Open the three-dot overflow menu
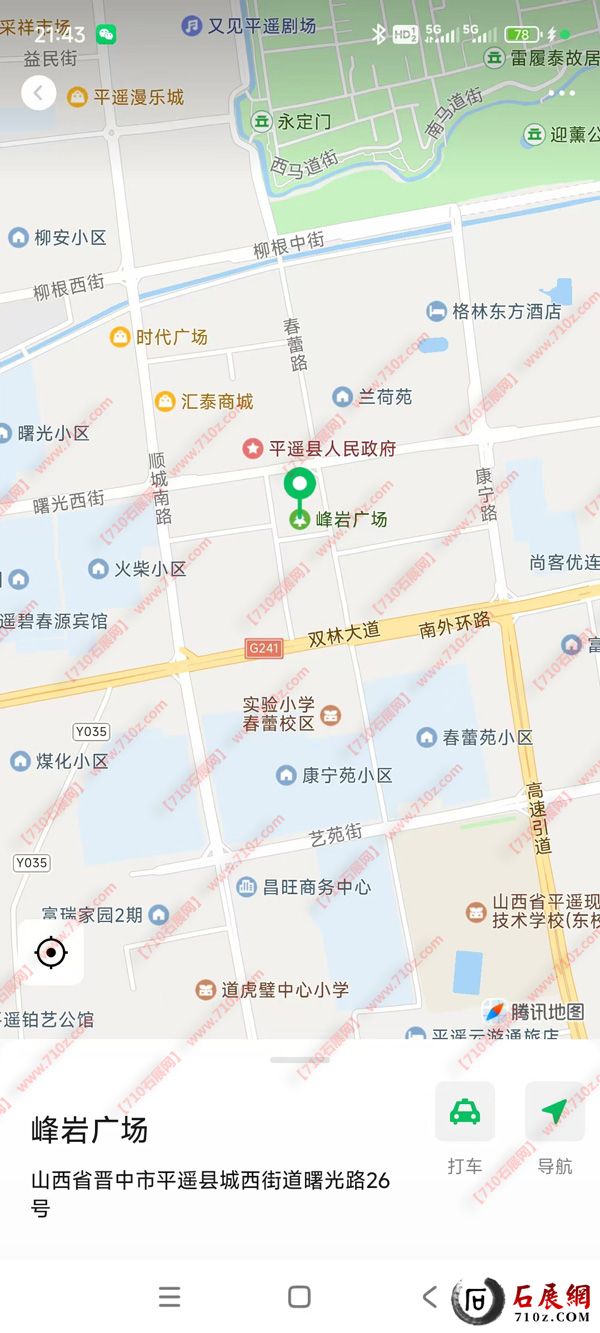 pyautogui.click(x=561, y=94)
